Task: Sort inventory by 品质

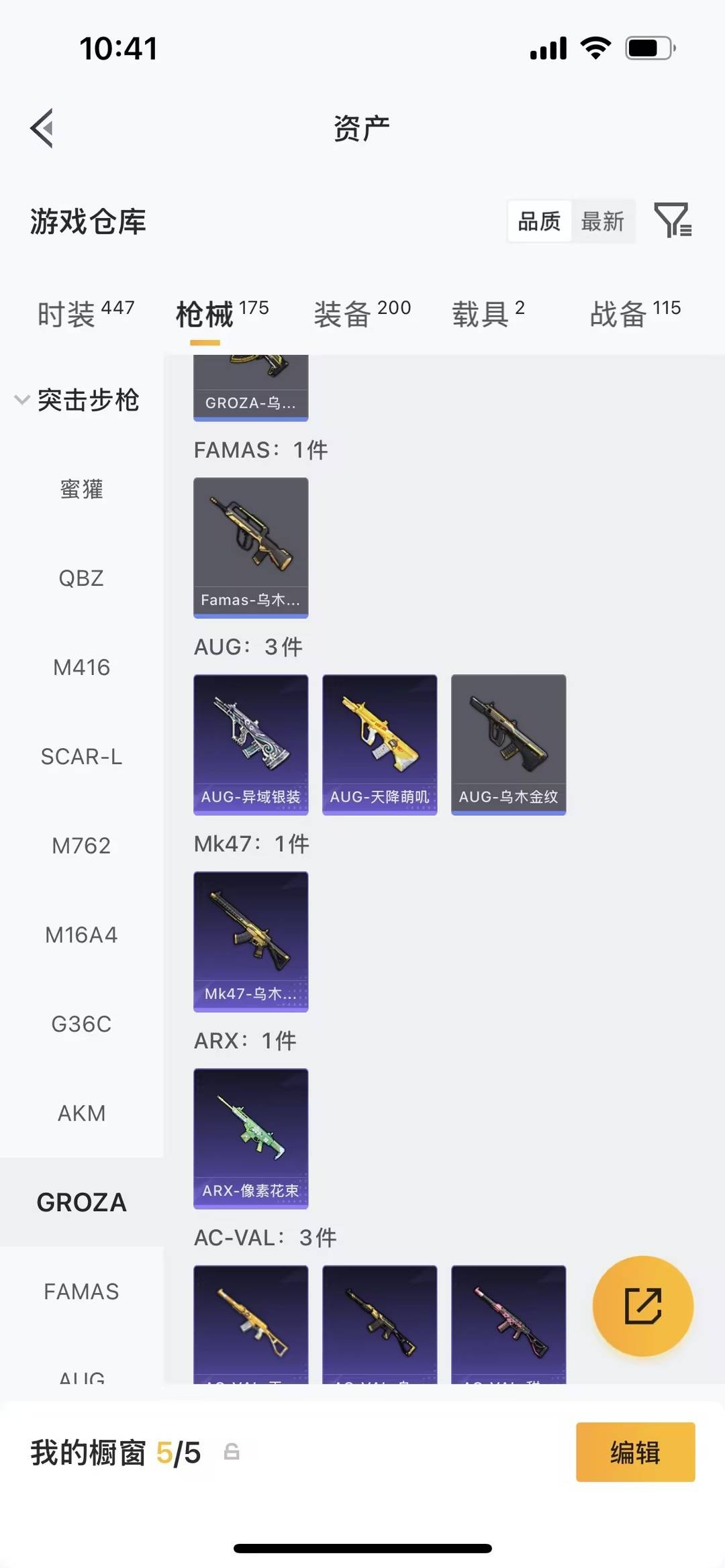Action: pyautogui.click(x=539, y=221)
